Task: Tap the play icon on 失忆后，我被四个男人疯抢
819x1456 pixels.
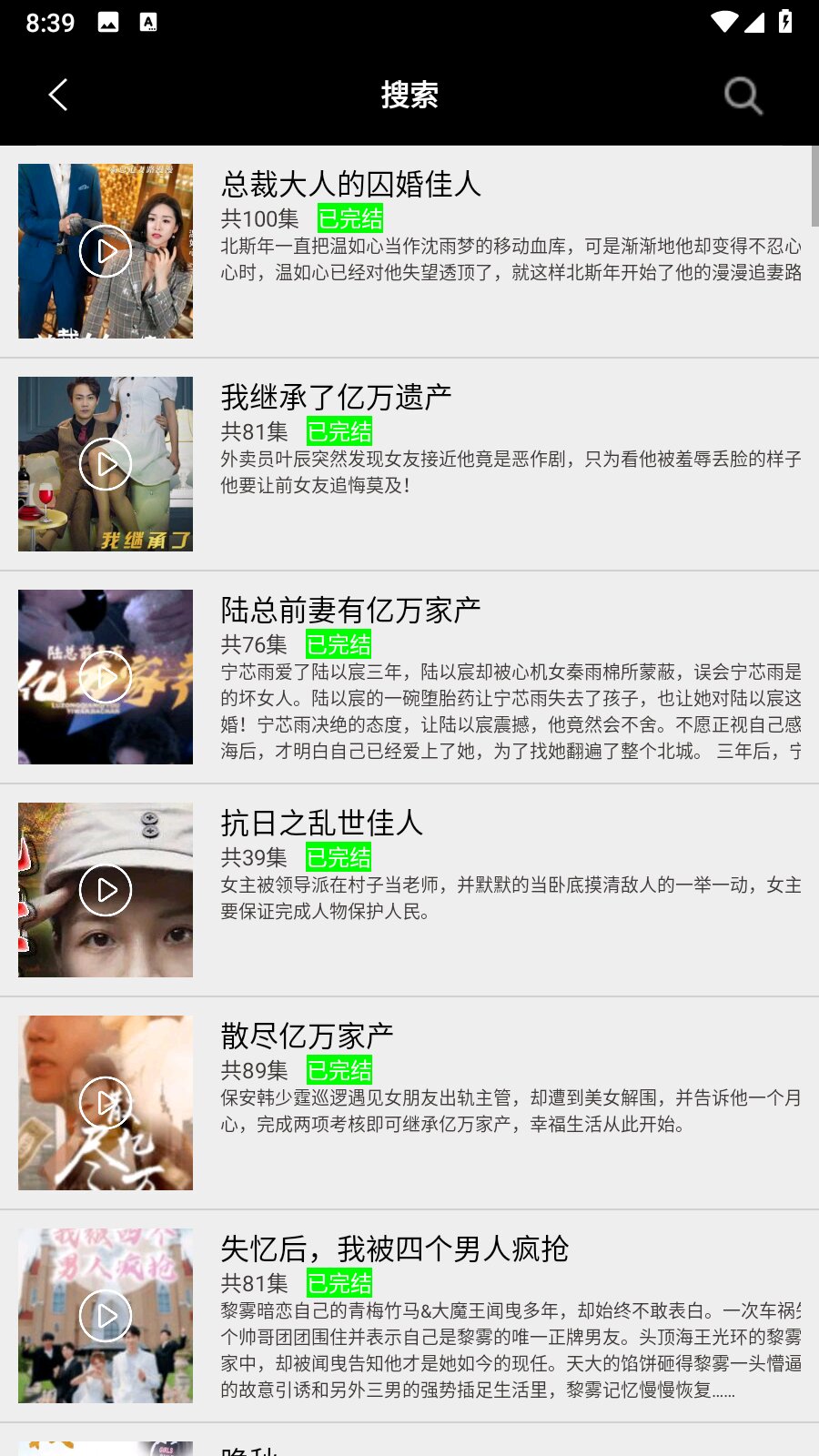Action: pos(106,1315)
